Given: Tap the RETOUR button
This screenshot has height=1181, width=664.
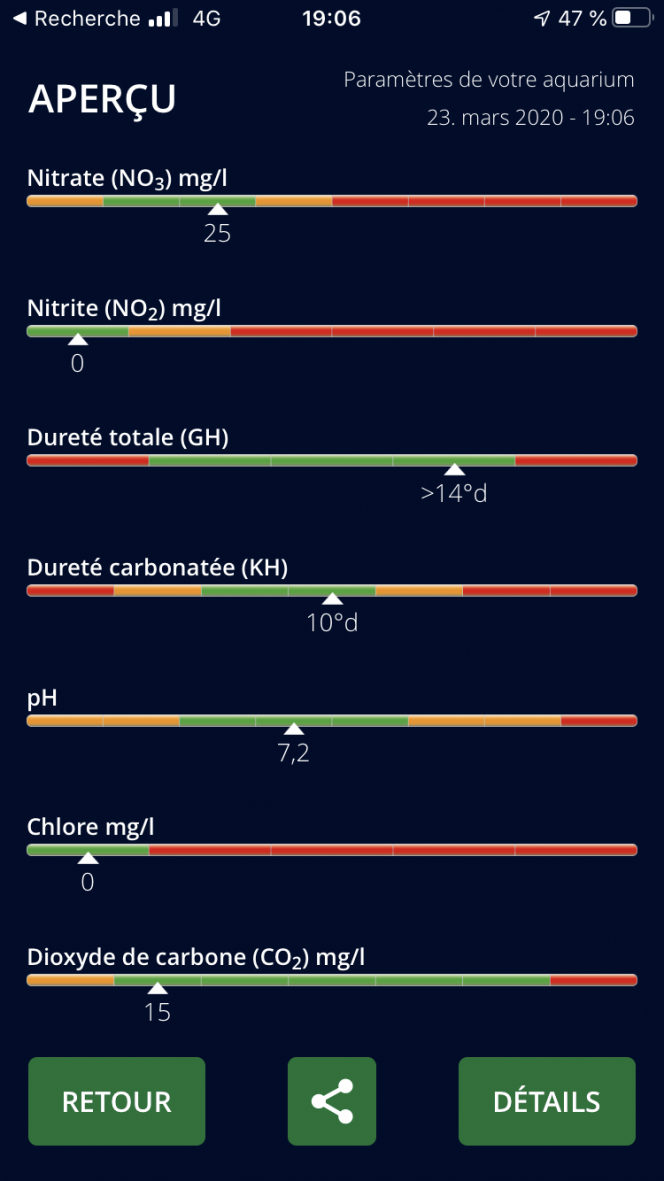Looking at the screenshot, I should point(117,1101).
